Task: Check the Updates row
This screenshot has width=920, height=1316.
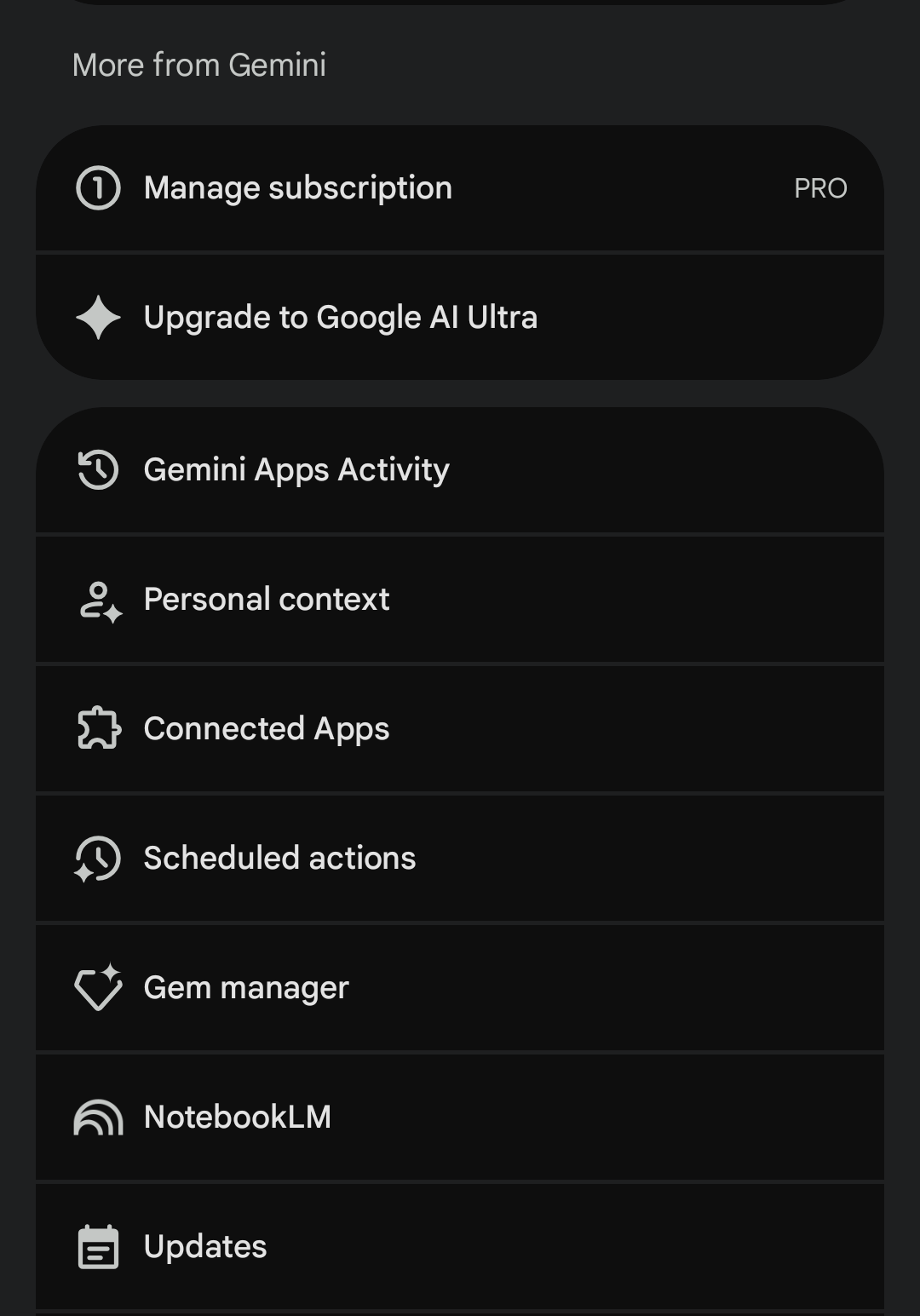Action: tap(460, 1247)
